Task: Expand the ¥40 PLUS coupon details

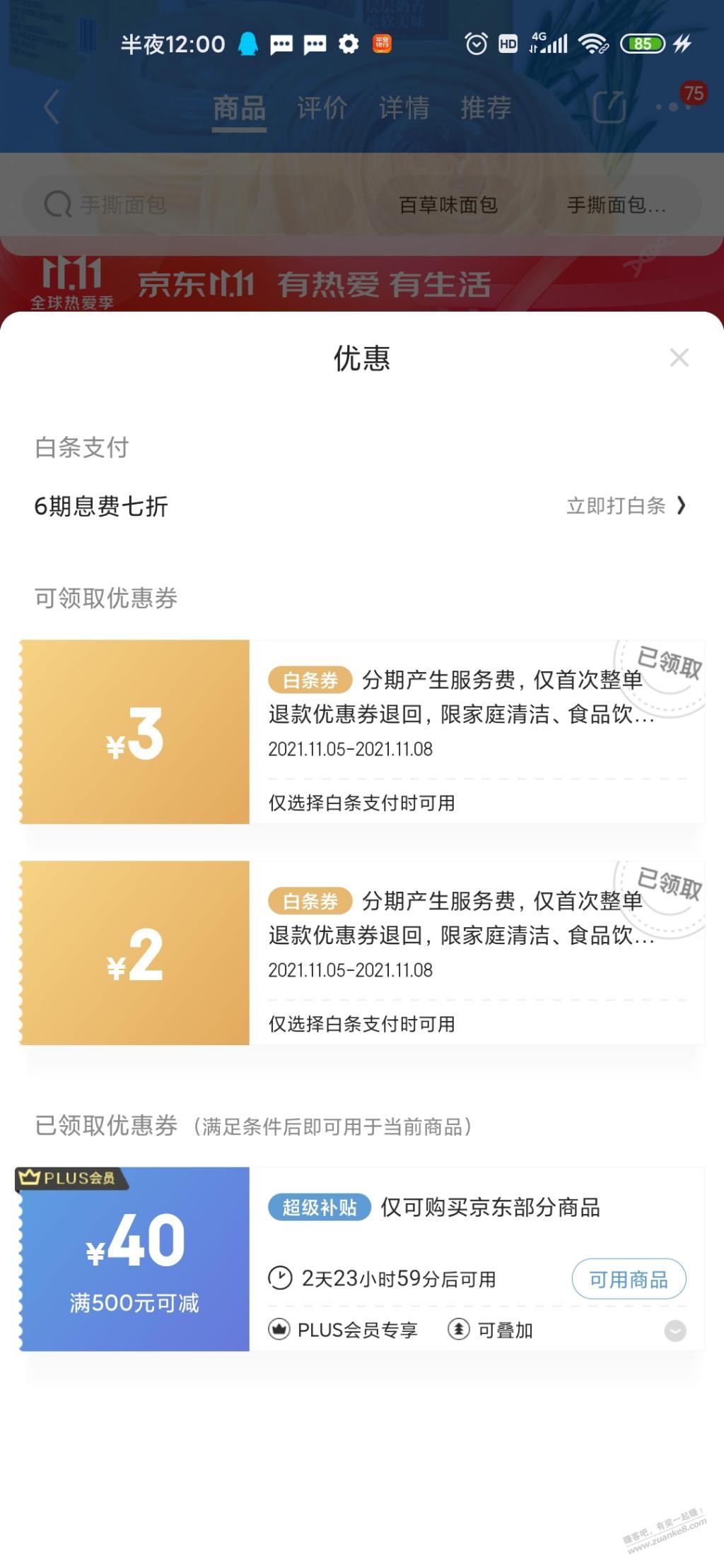Action: click(675, 1331)
